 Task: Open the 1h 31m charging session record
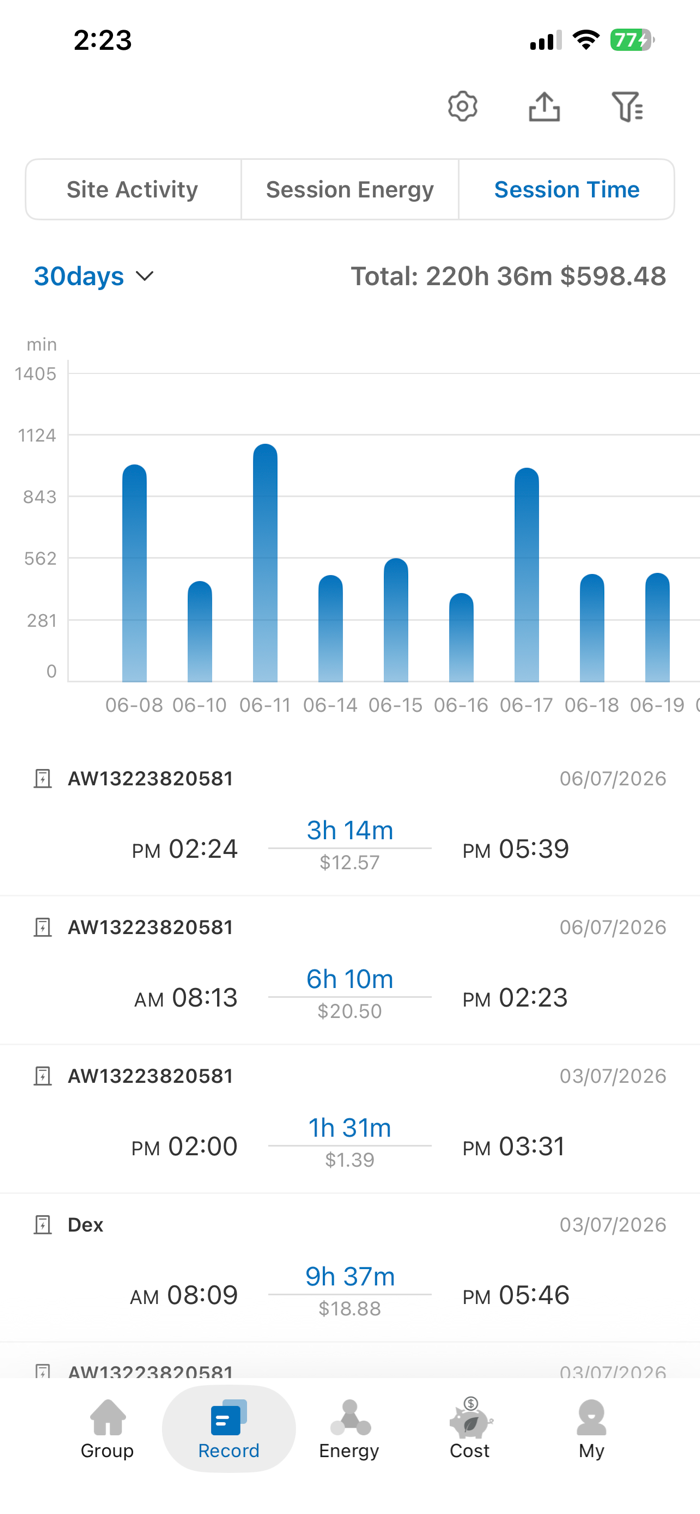[x=350, y=1119]
